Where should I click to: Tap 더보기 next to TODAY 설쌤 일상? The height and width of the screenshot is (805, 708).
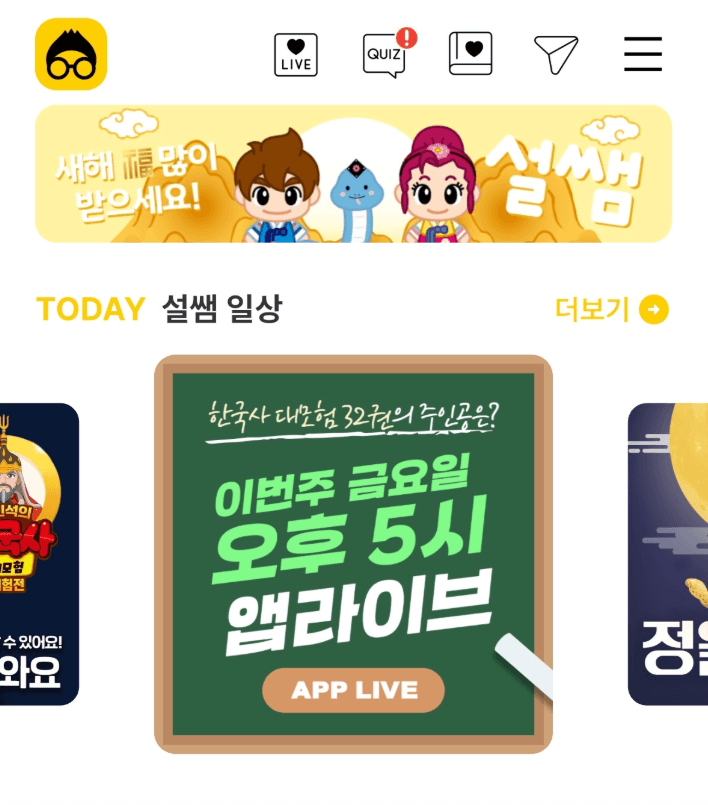click(x=611, y=310)
